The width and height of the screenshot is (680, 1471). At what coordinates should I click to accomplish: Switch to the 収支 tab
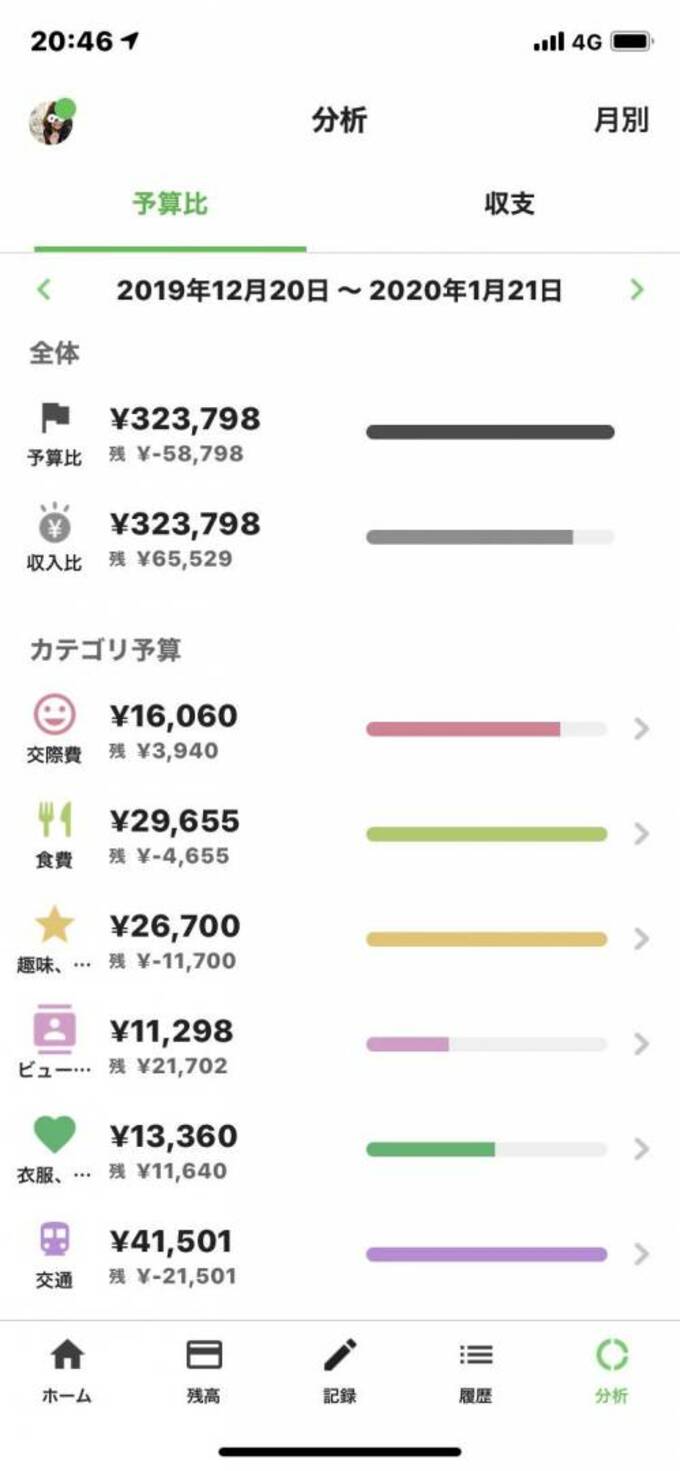(x=509, y=204)
